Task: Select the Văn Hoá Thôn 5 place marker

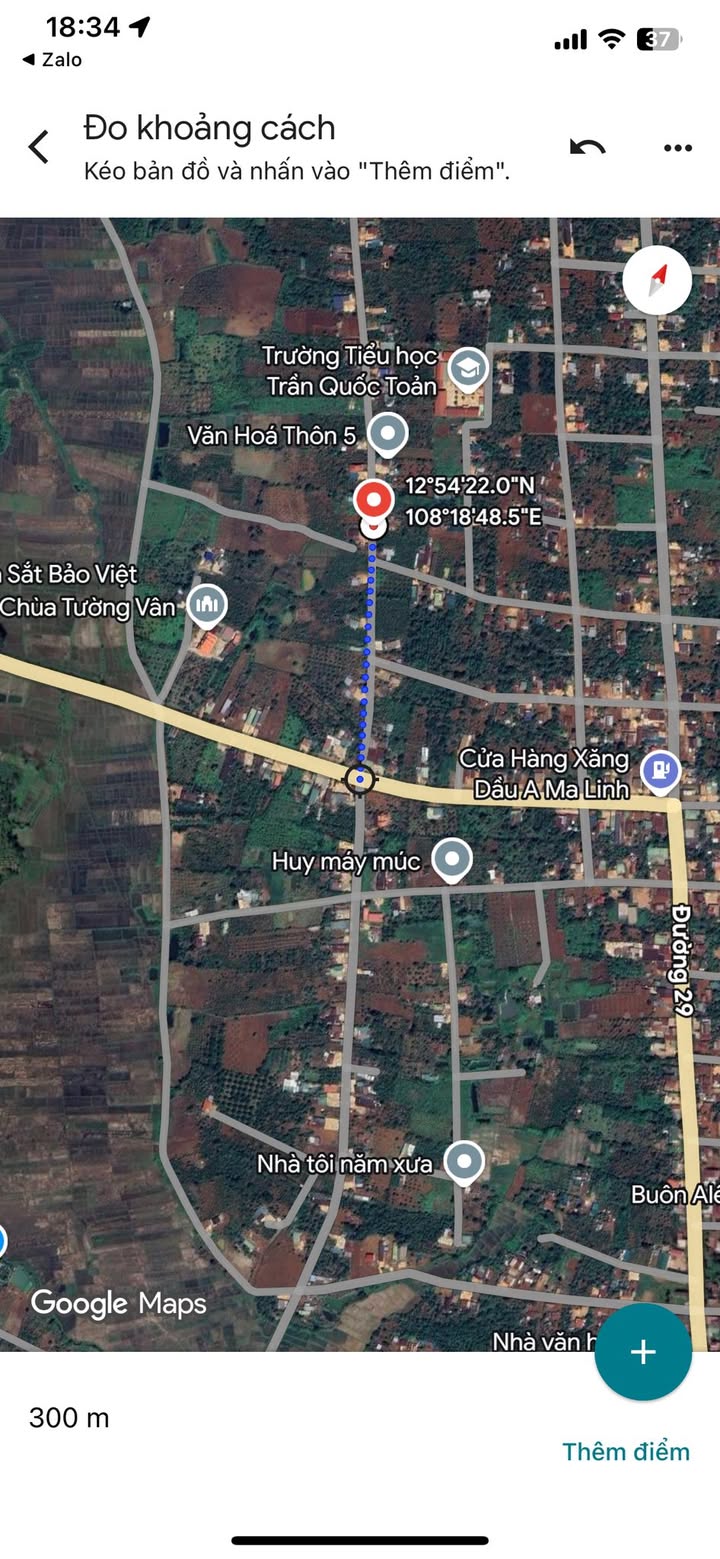Action: 388,434
